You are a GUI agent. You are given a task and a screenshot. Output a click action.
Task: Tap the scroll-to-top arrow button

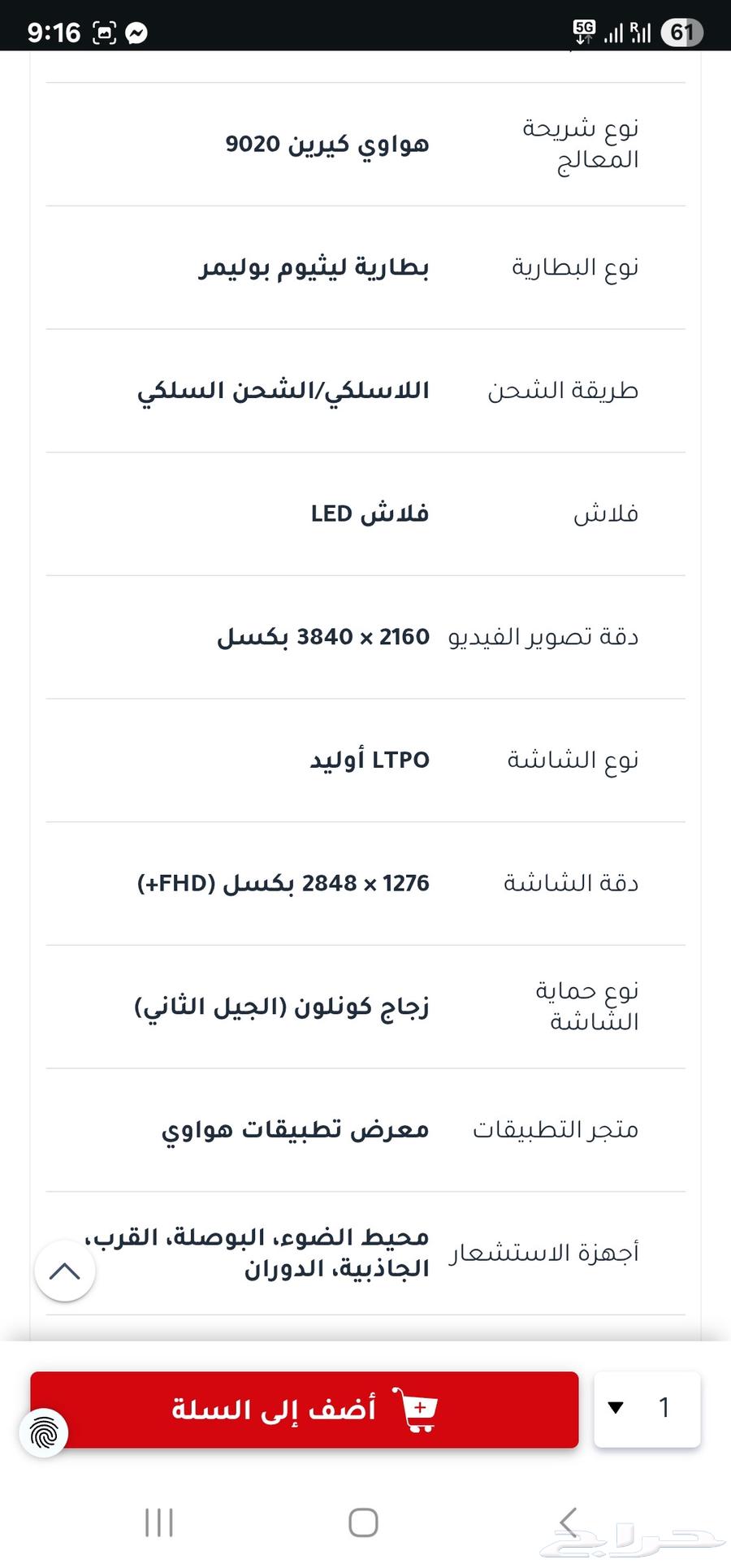point(65,1271)
